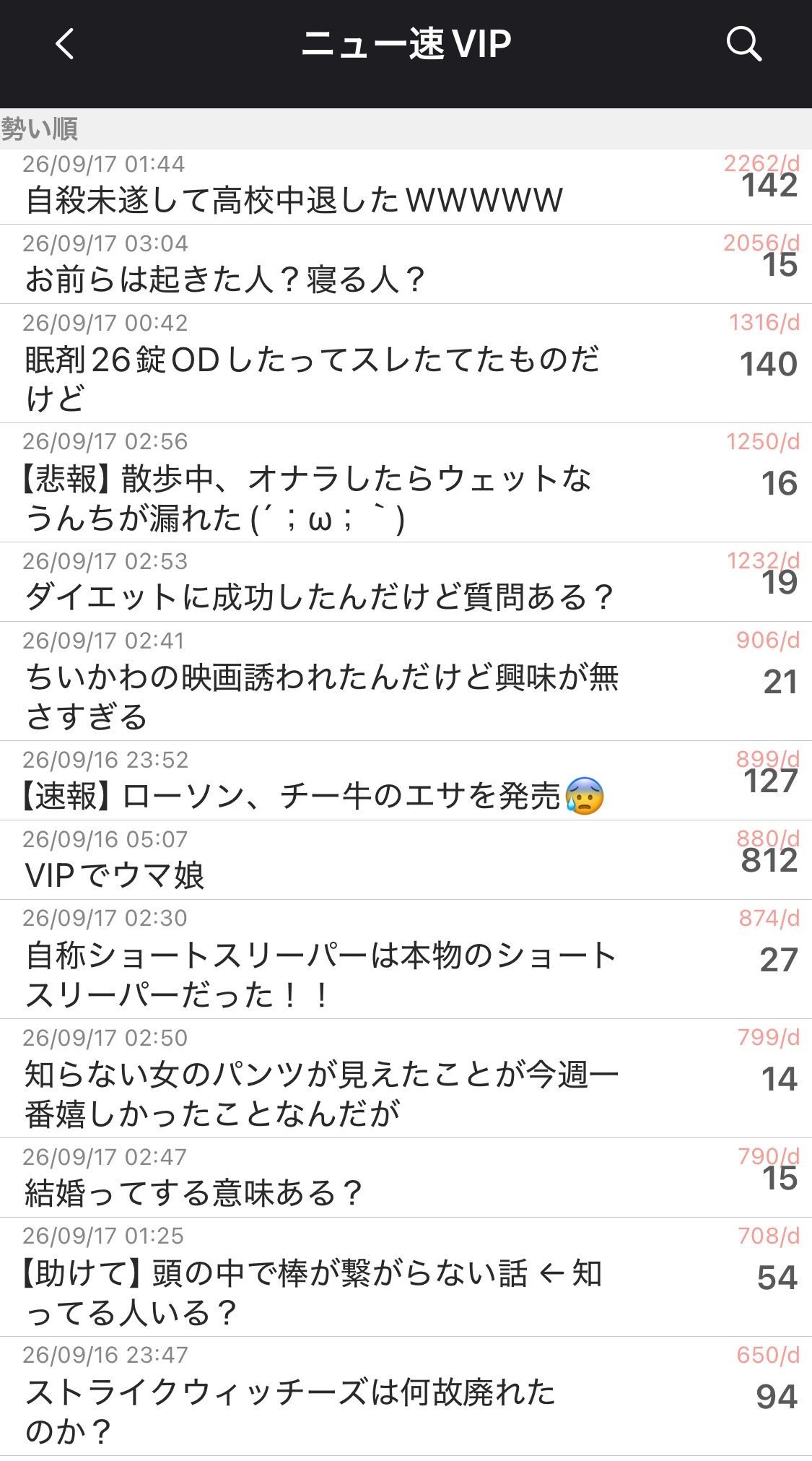
Task: Open thread 結婚ってする意味ある？
Action: pyautogui.click(x=406, y=1178)
